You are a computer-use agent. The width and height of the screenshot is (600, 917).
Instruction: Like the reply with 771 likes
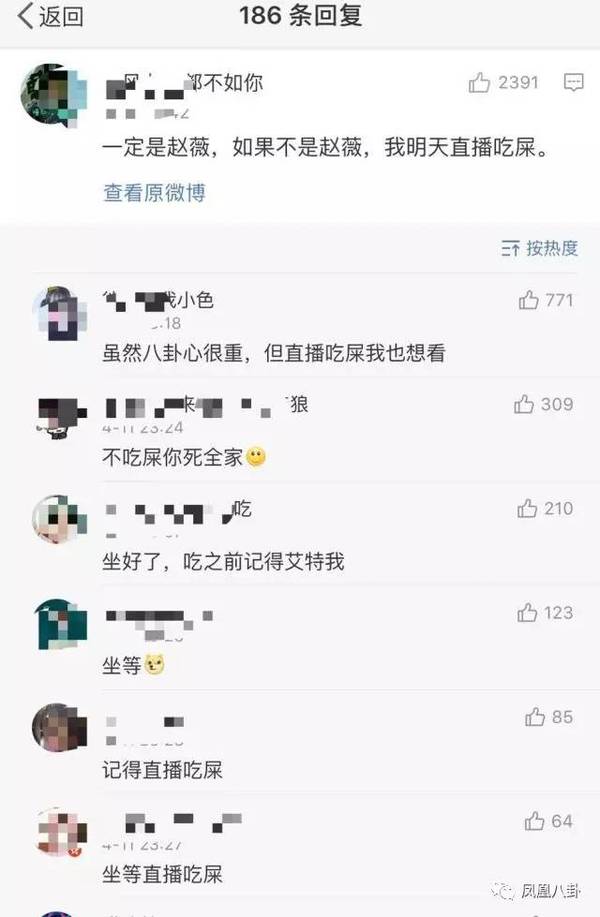point(529,300)
